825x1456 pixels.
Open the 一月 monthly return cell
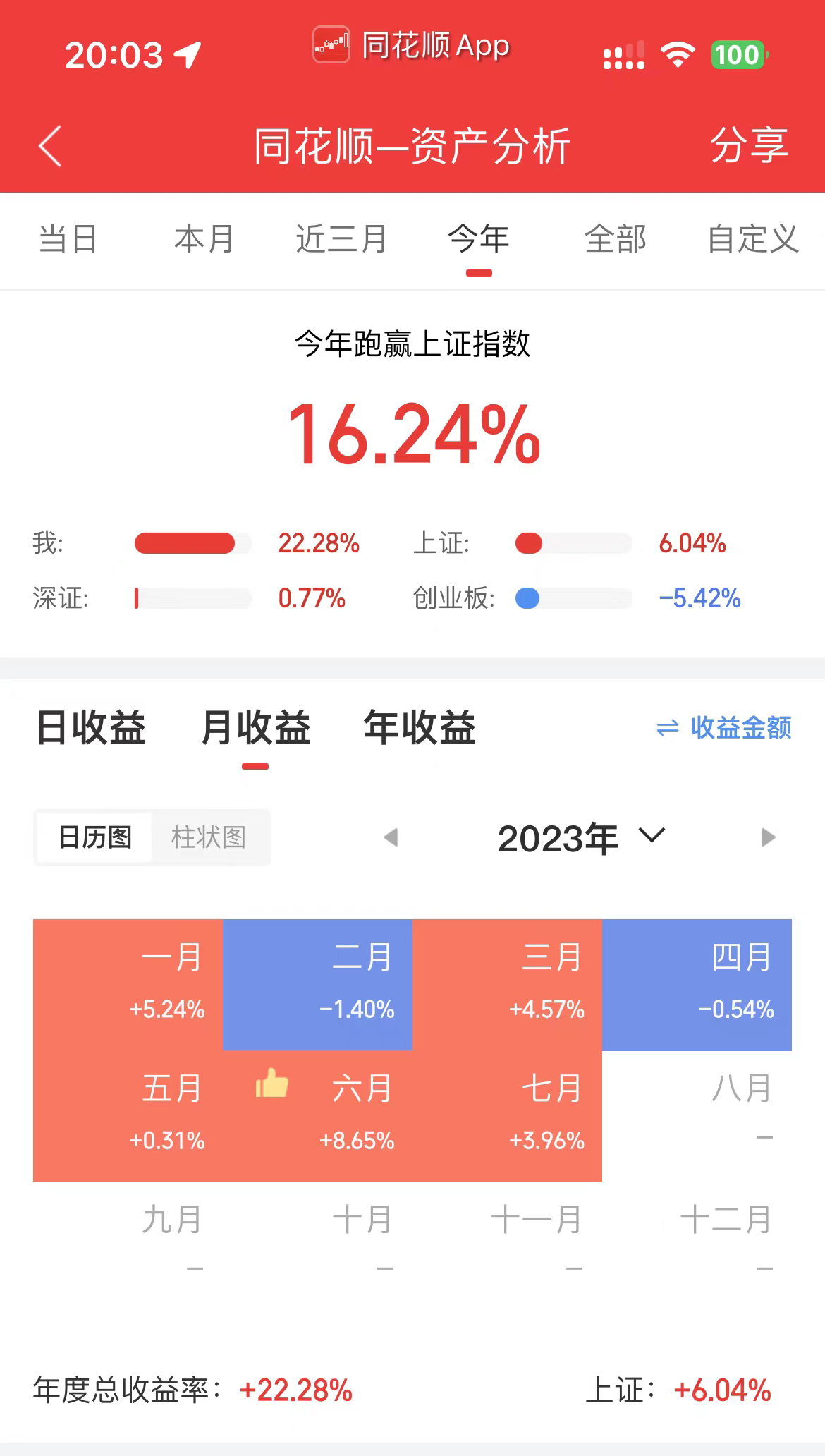pos(128,984)
